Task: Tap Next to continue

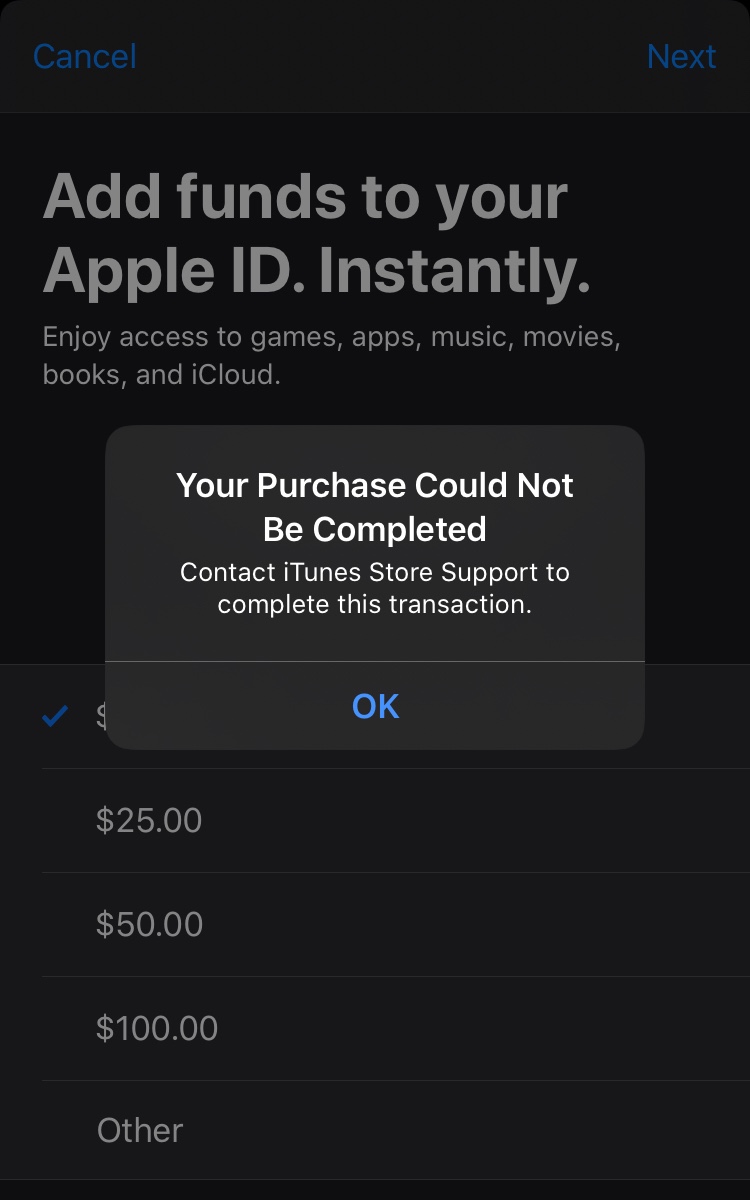Action: (681, 56)
